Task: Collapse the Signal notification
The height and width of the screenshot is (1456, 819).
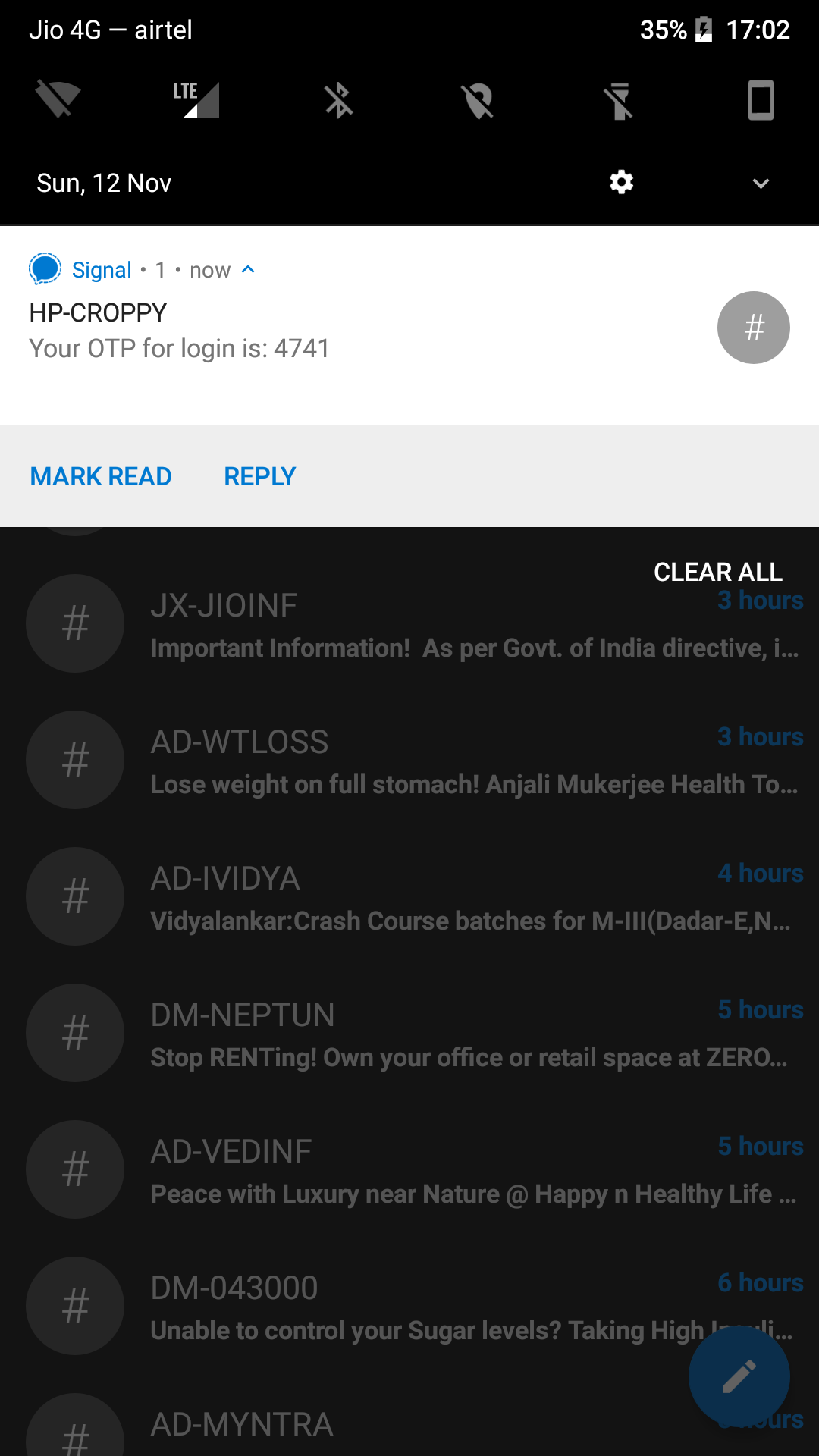Action: [x=248, y=270]
